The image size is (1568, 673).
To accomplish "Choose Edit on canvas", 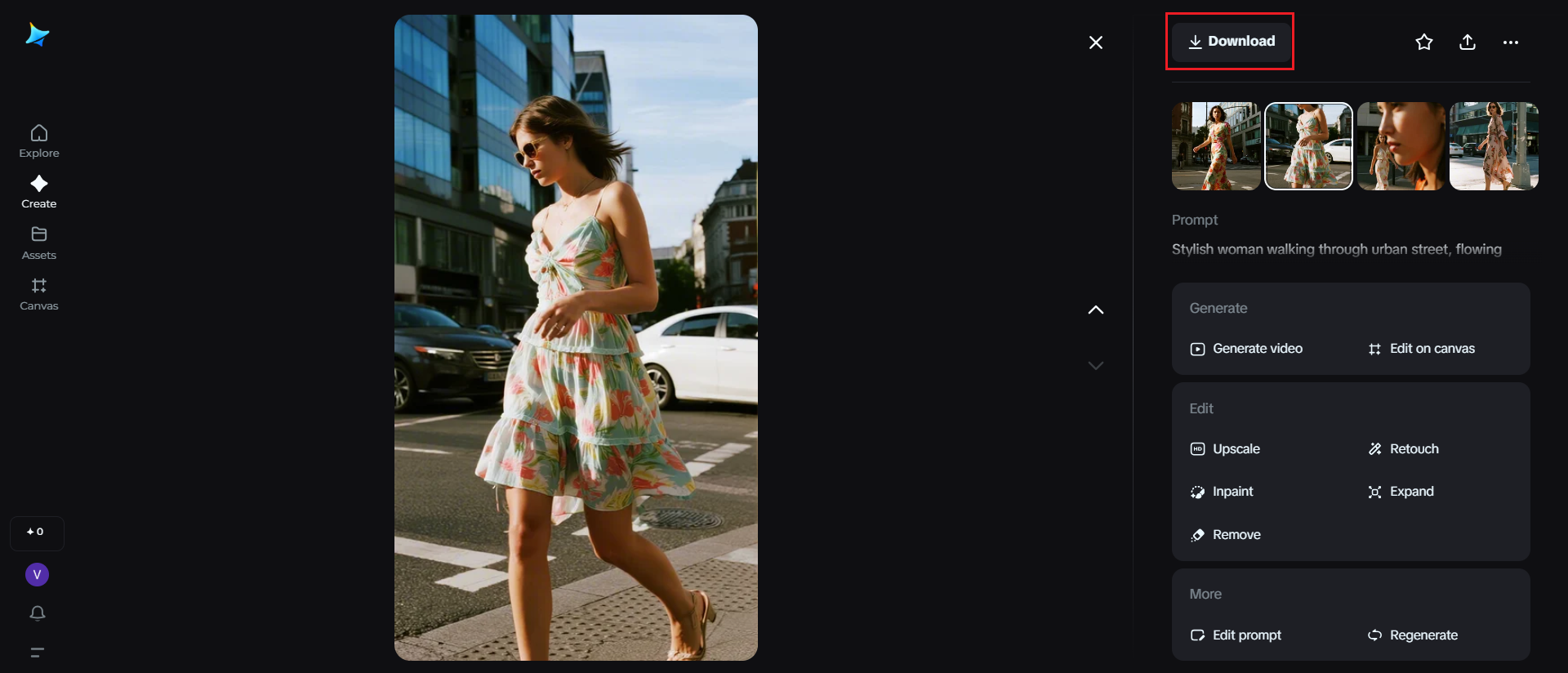I will tap(1421, 349).
